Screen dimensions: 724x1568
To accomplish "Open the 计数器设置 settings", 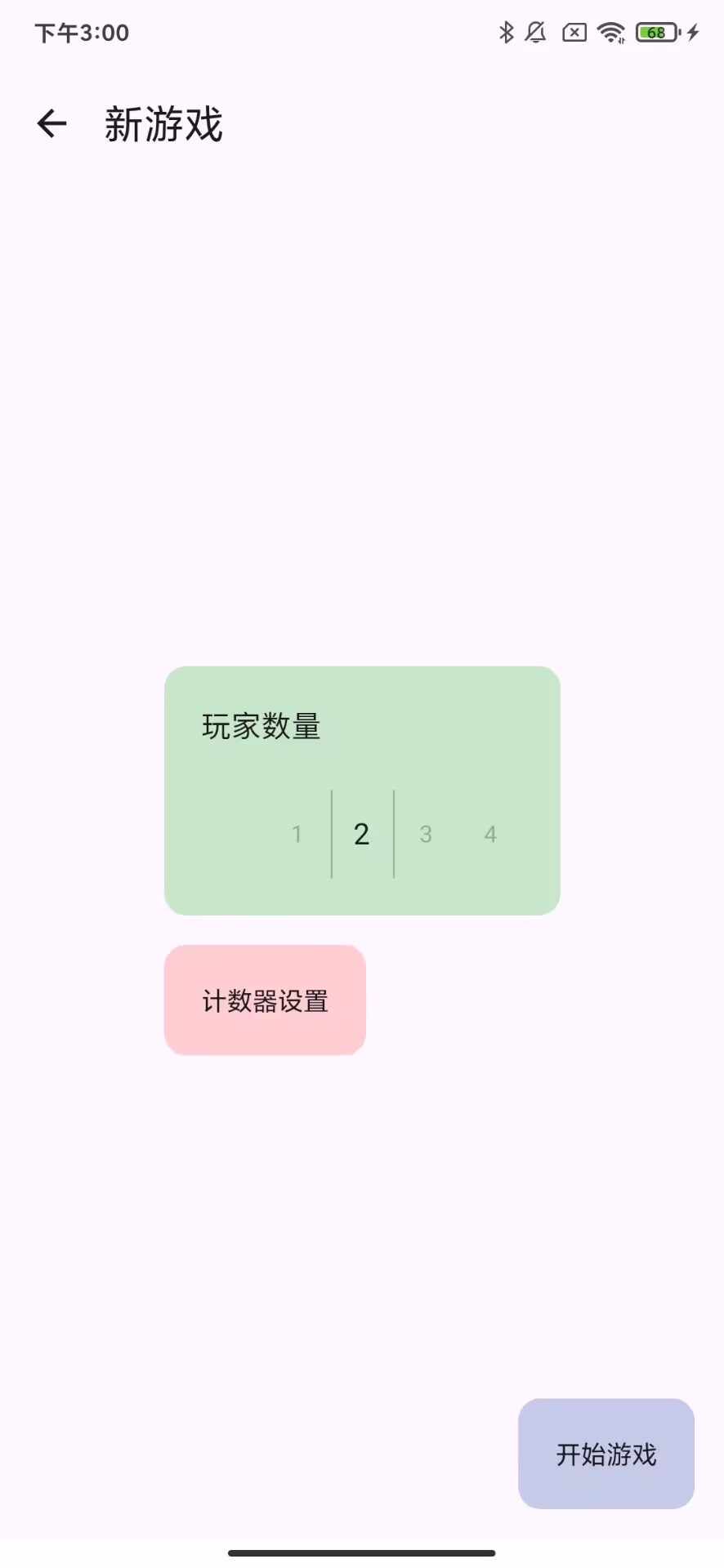I will 265,1000.
